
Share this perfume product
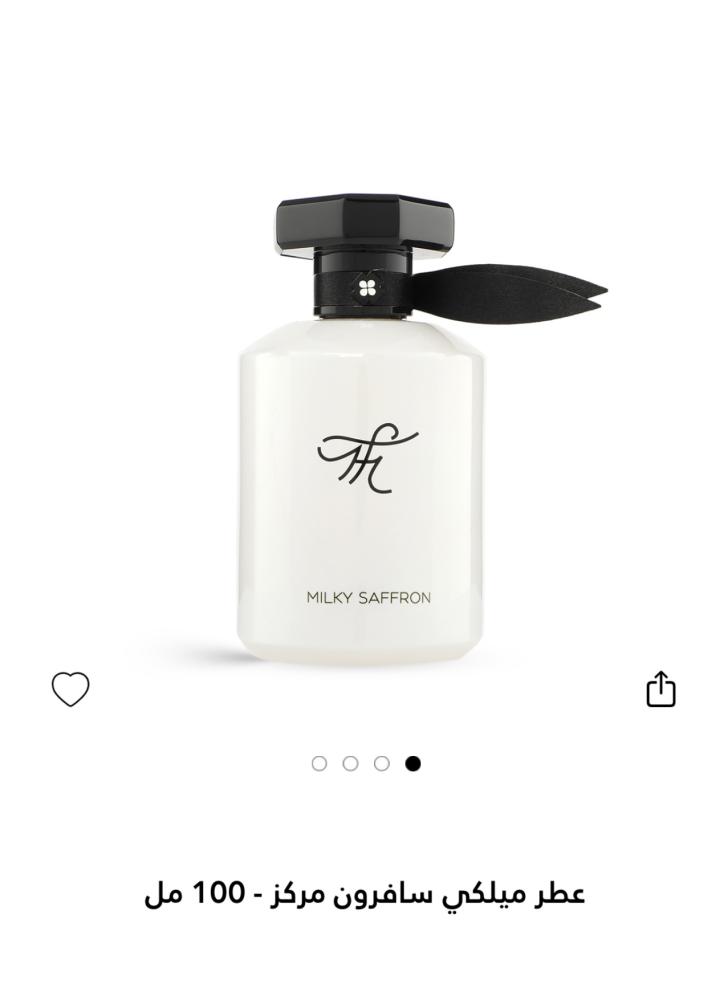661,689
